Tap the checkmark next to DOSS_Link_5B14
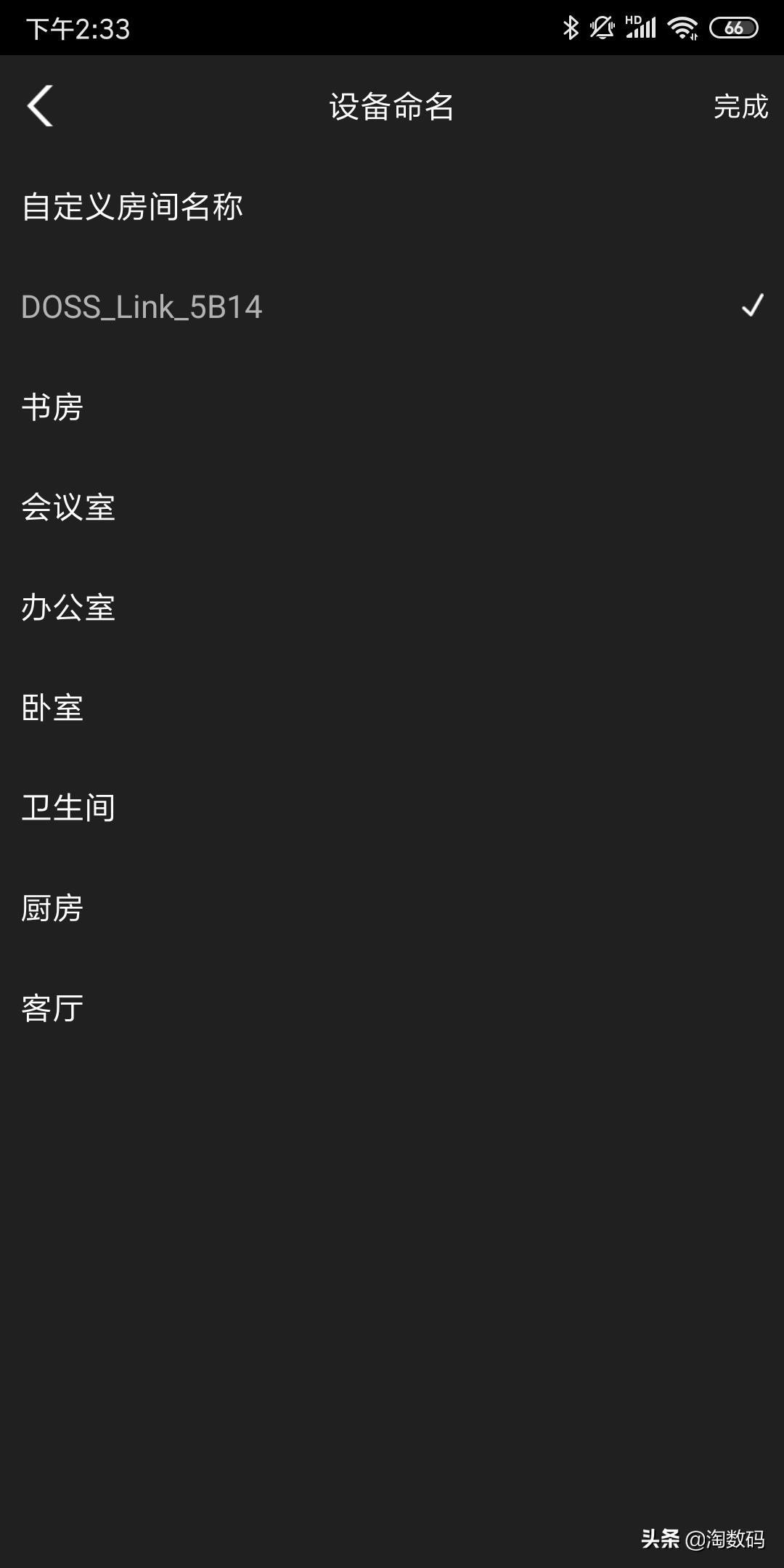The height and width of the screenshot is (1568, 784). (752, 306)
